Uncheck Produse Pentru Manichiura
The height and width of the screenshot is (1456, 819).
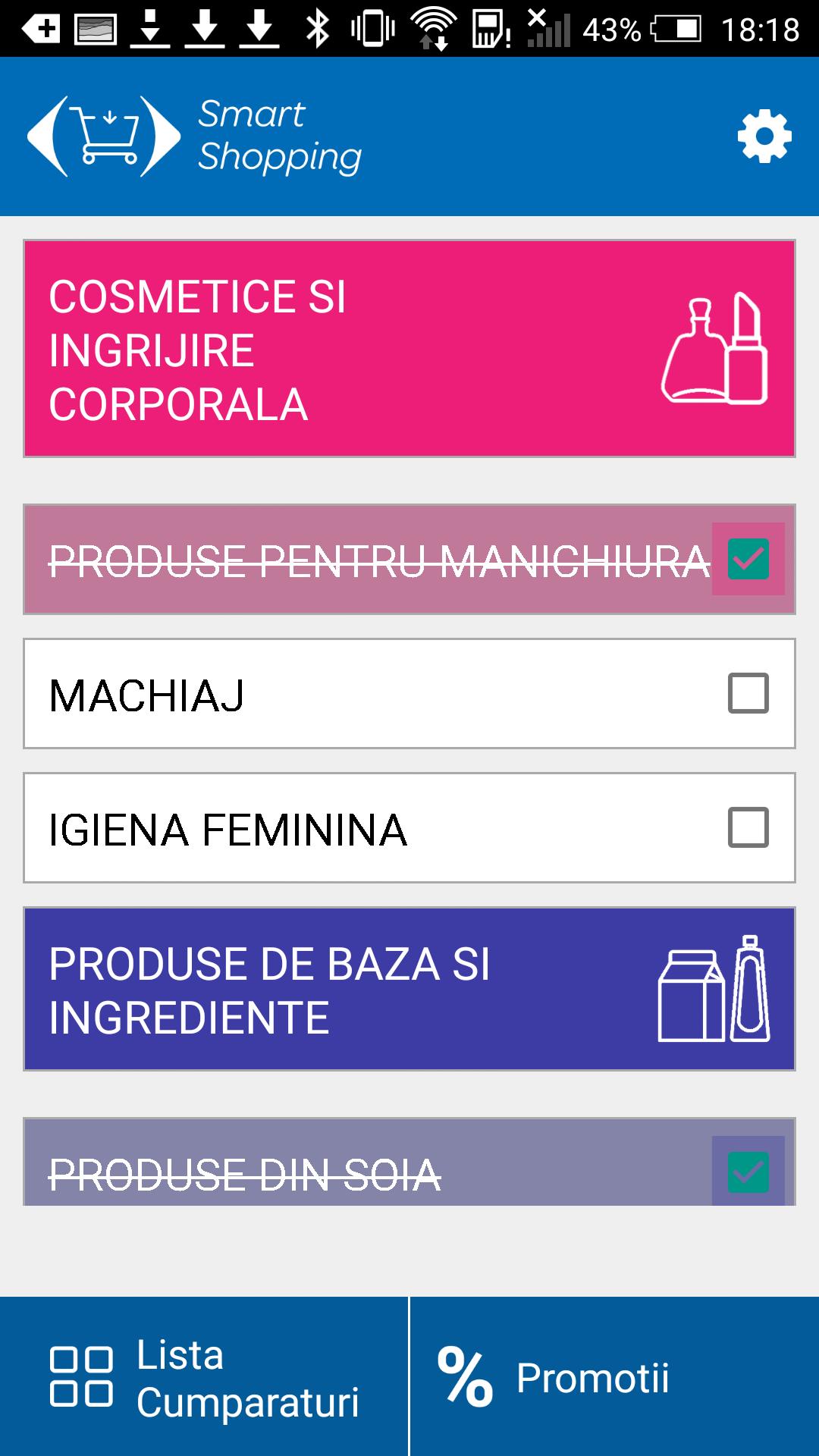748,559
